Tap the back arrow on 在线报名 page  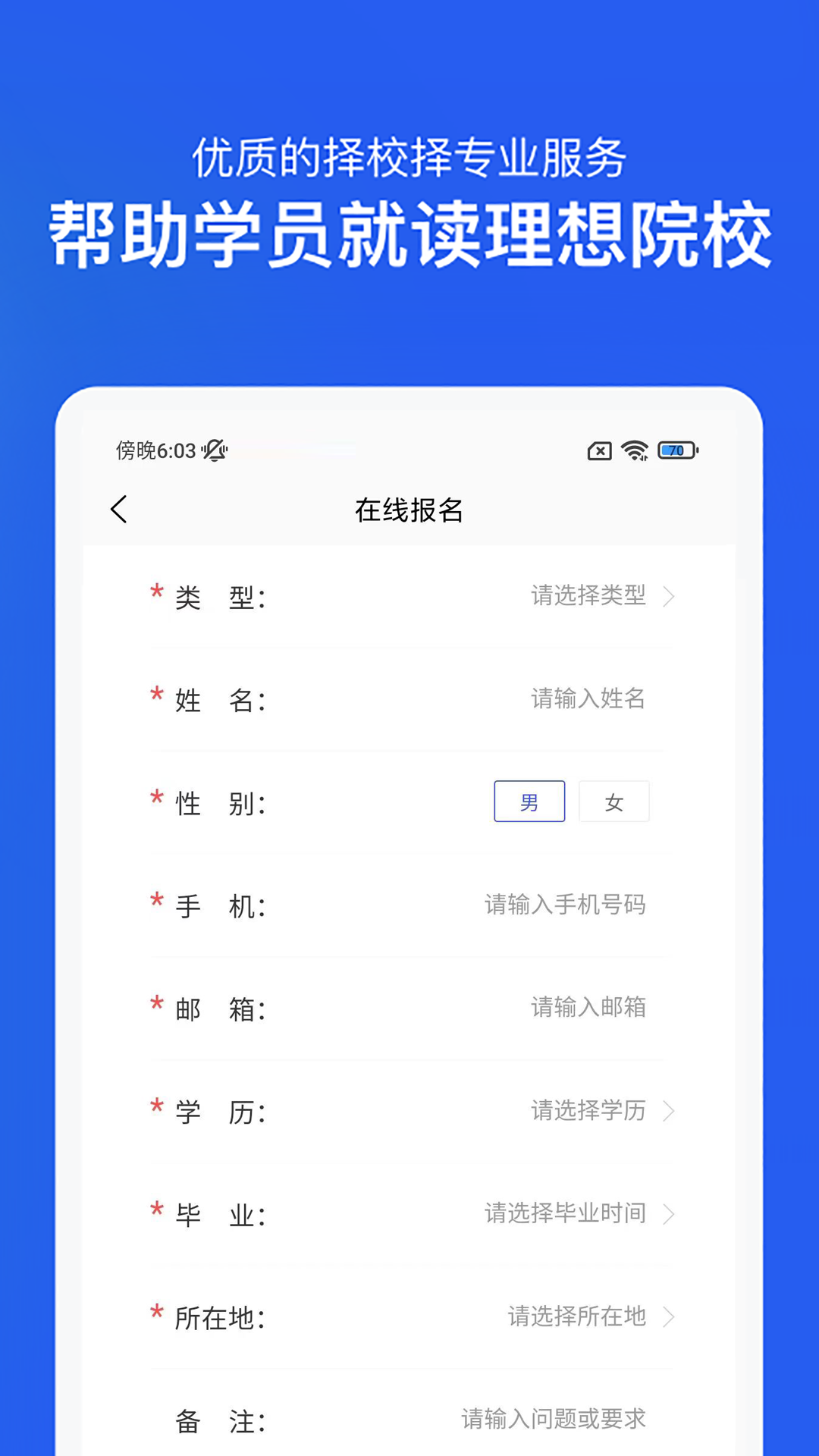[119, 510]
